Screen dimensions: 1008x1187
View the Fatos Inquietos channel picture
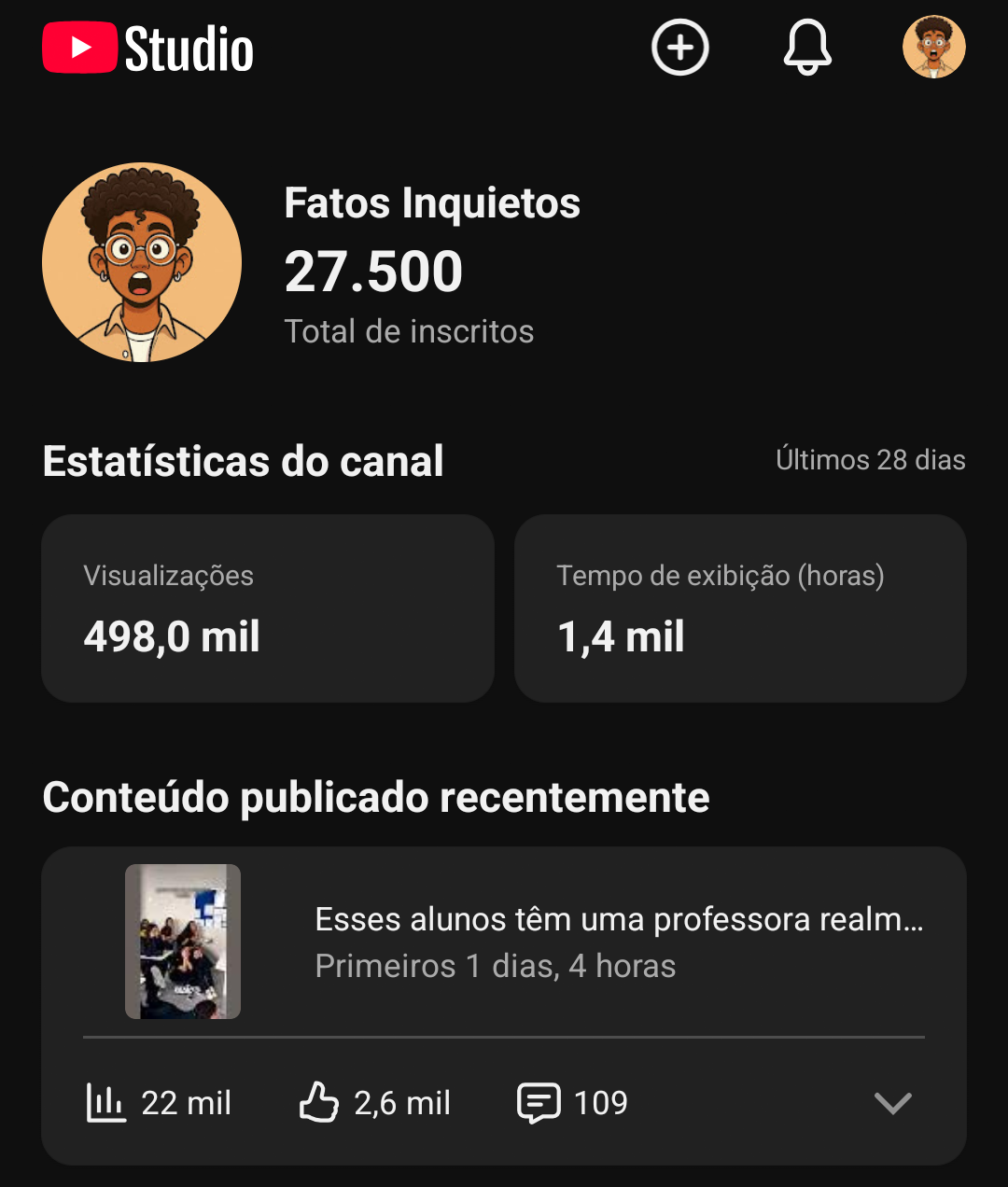coord(142,262)
